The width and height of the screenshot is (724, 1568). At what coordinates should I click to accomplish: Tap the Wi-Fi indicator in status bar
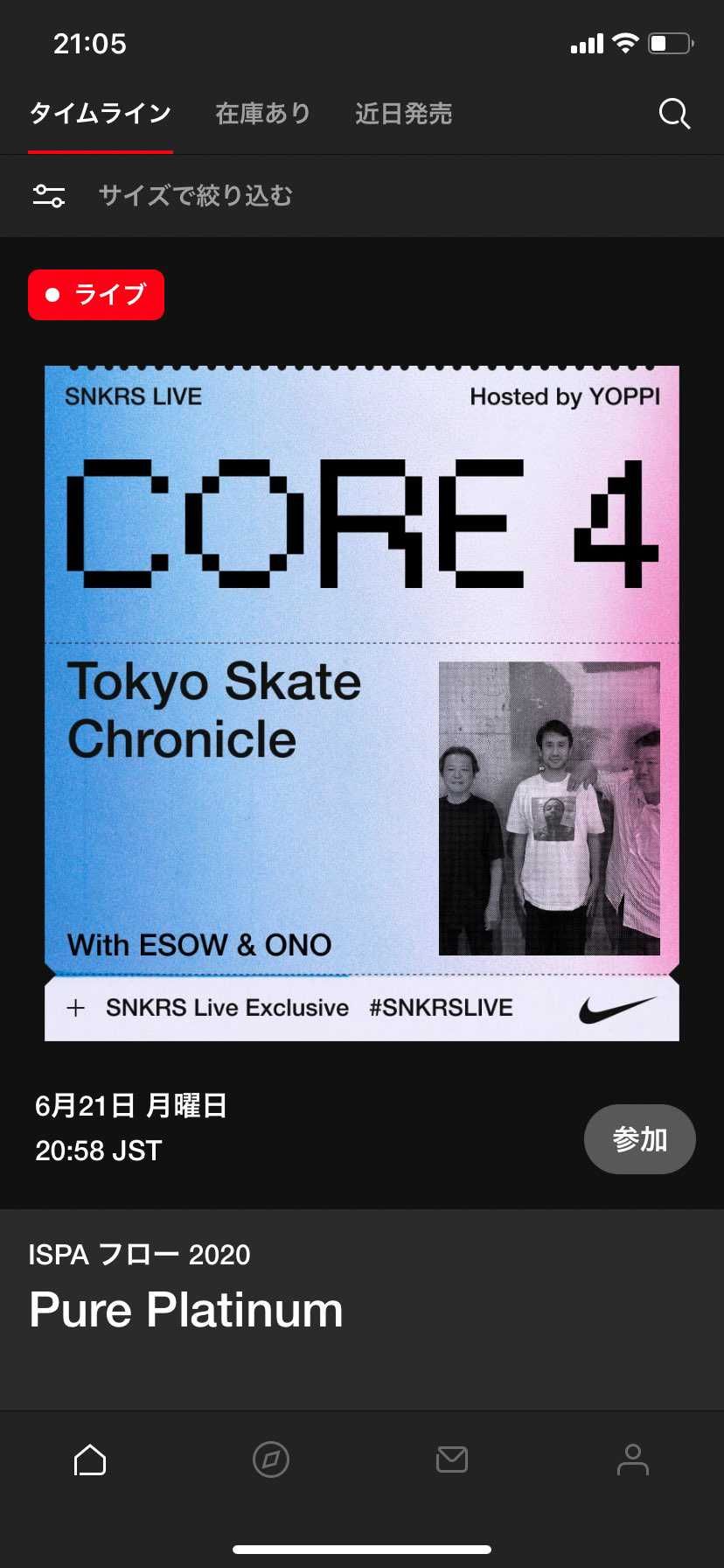(624, 42)
